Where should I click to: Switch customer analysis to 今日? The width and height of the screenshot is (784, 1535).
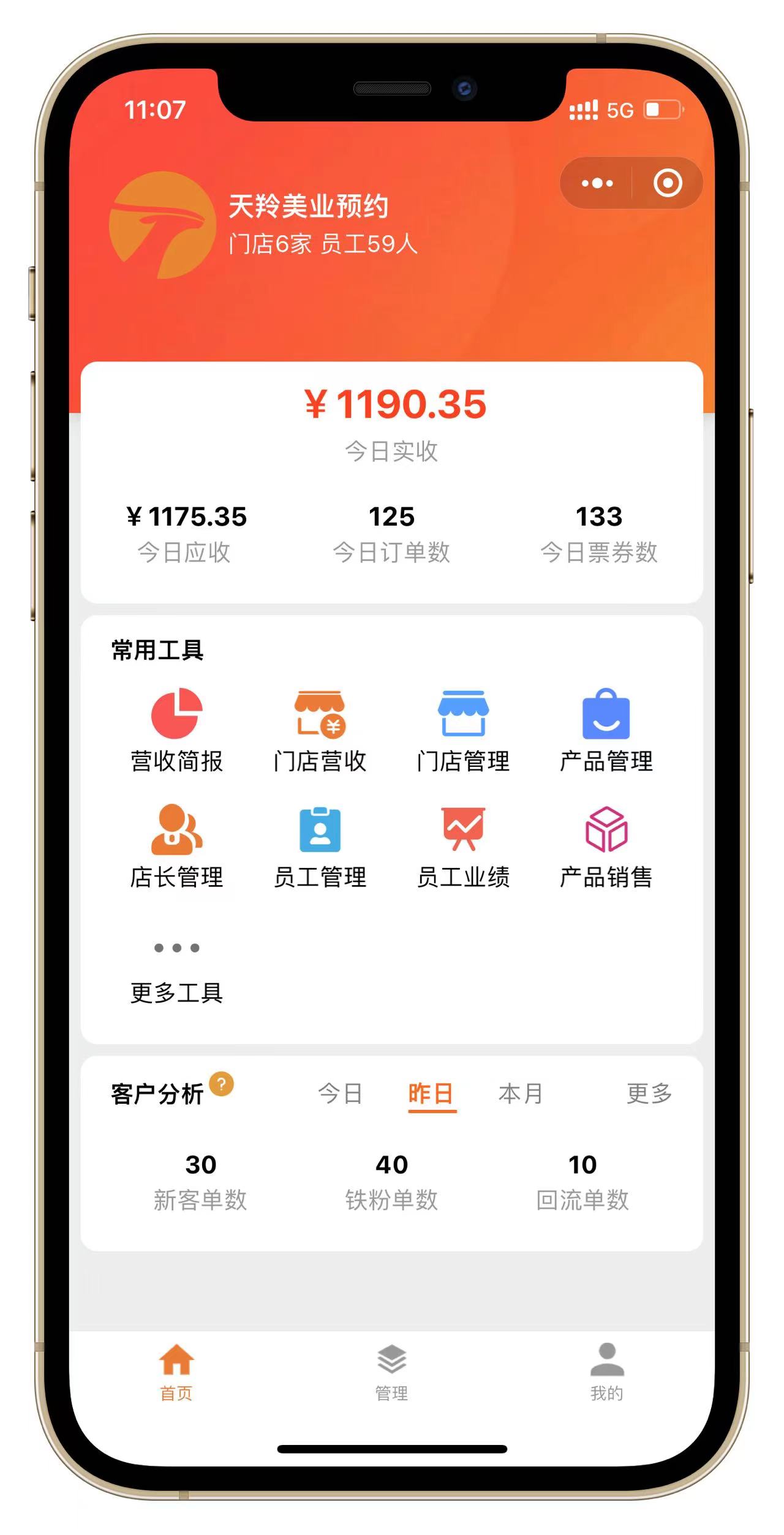pos(341,1093)
